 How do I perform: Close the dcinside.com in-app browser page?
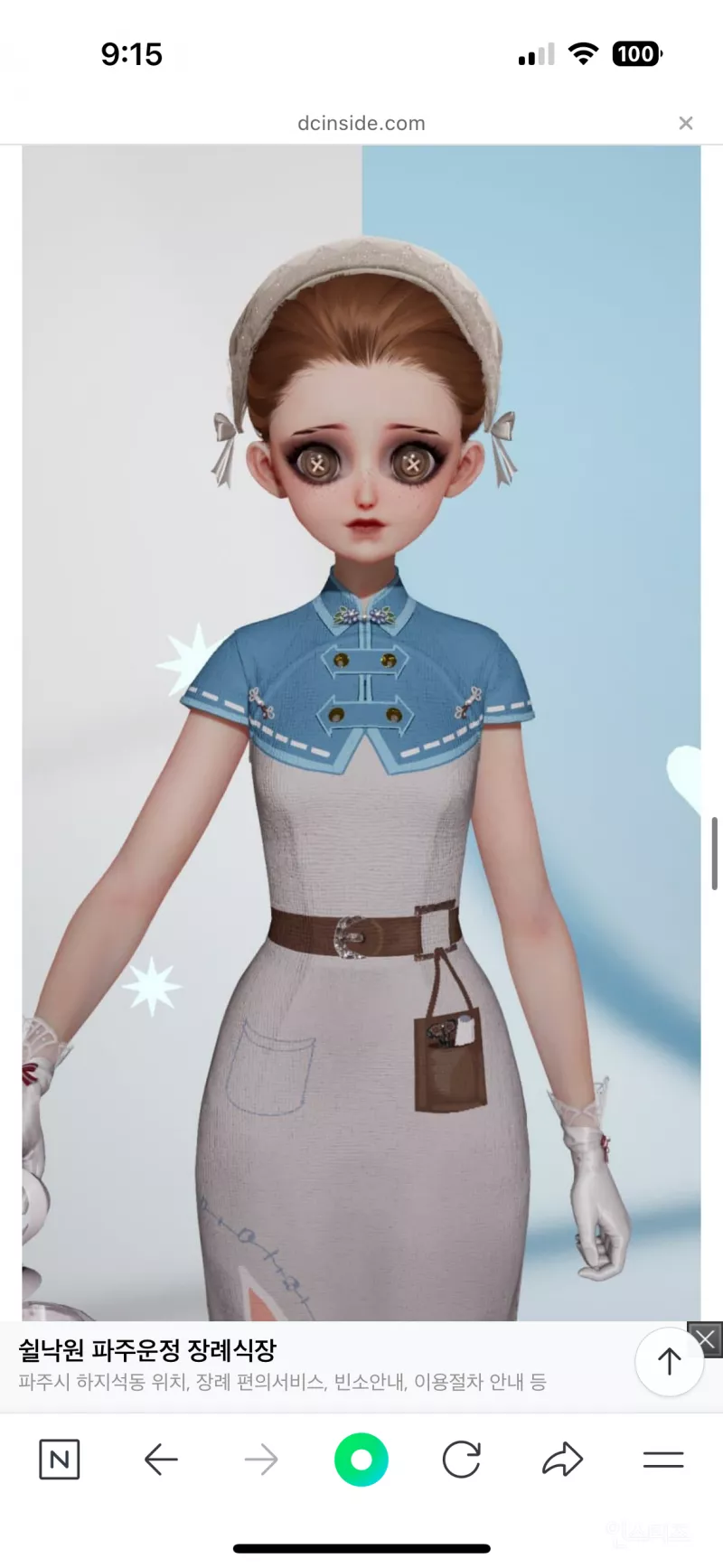click(686, 123)
